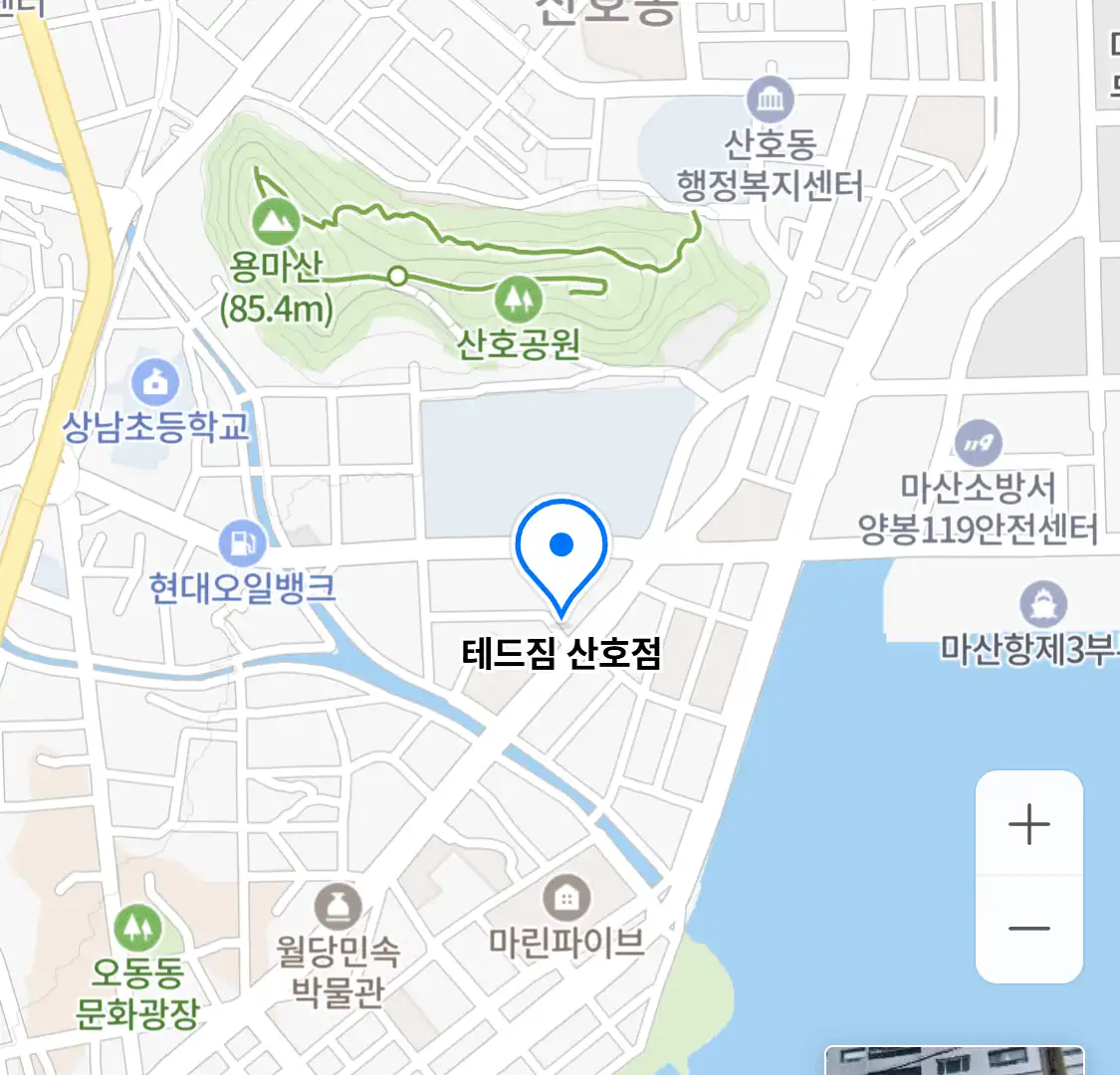Image resolution: width=1120 pixels, height=1075 pixels.
Task: Open the street view thumbnail
Action: (954, 1061)
